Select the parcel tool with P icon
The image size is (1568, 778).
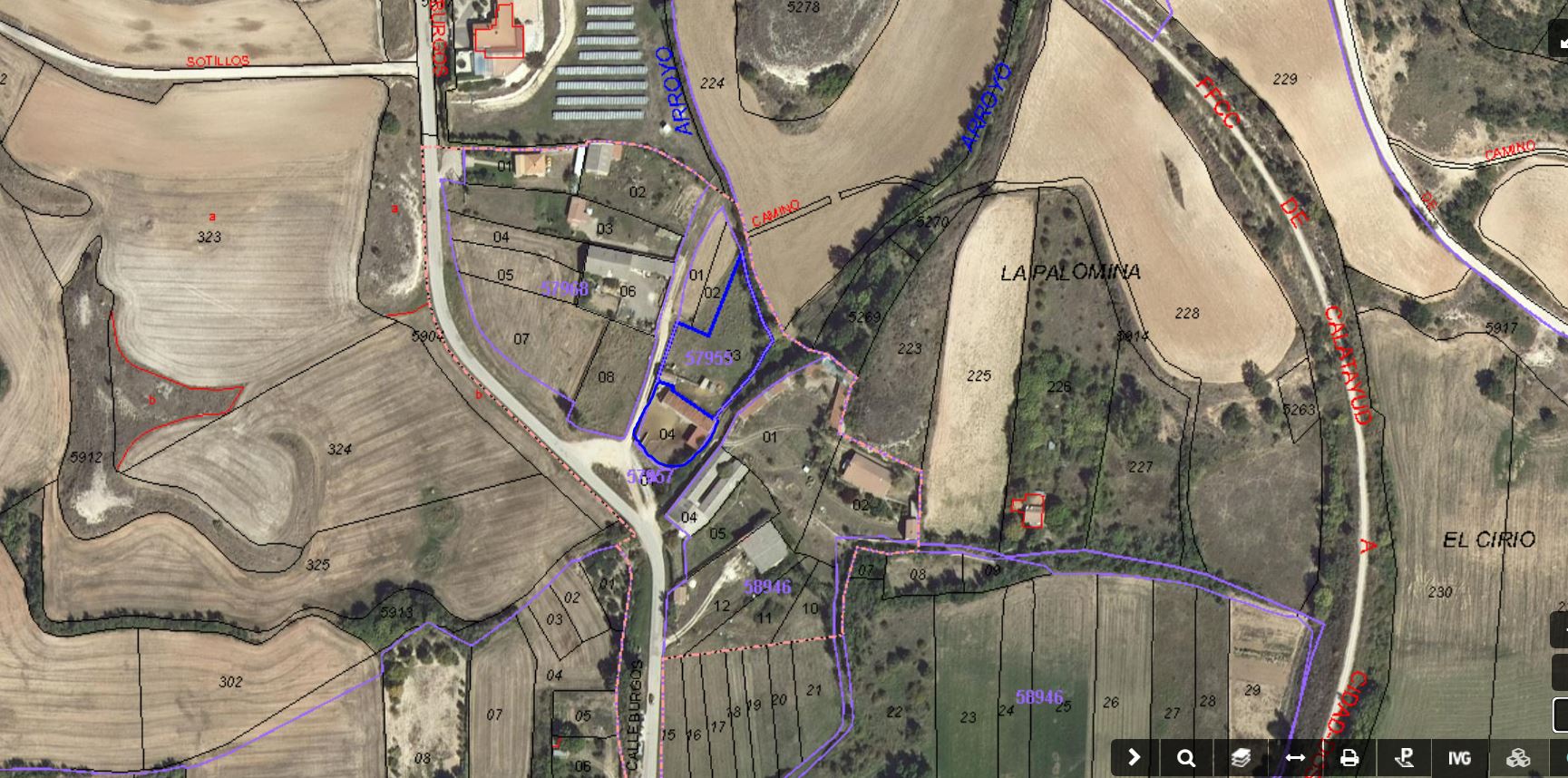[1404, 757]
